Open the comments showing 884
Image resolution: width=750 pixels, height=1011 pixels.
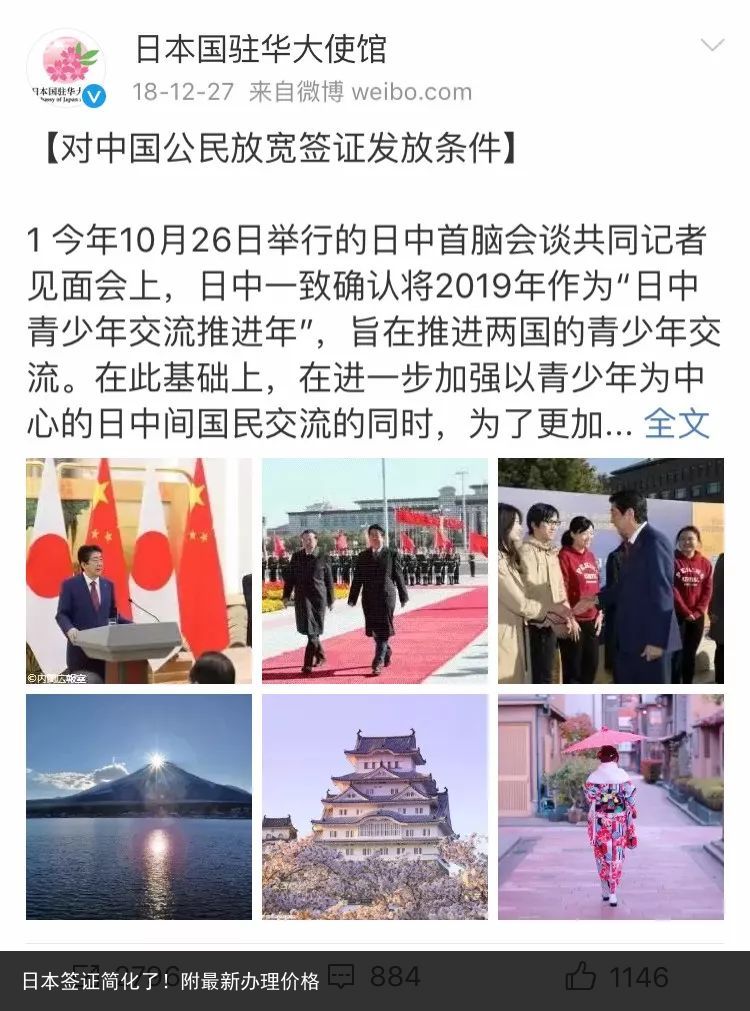click(375, 977)
